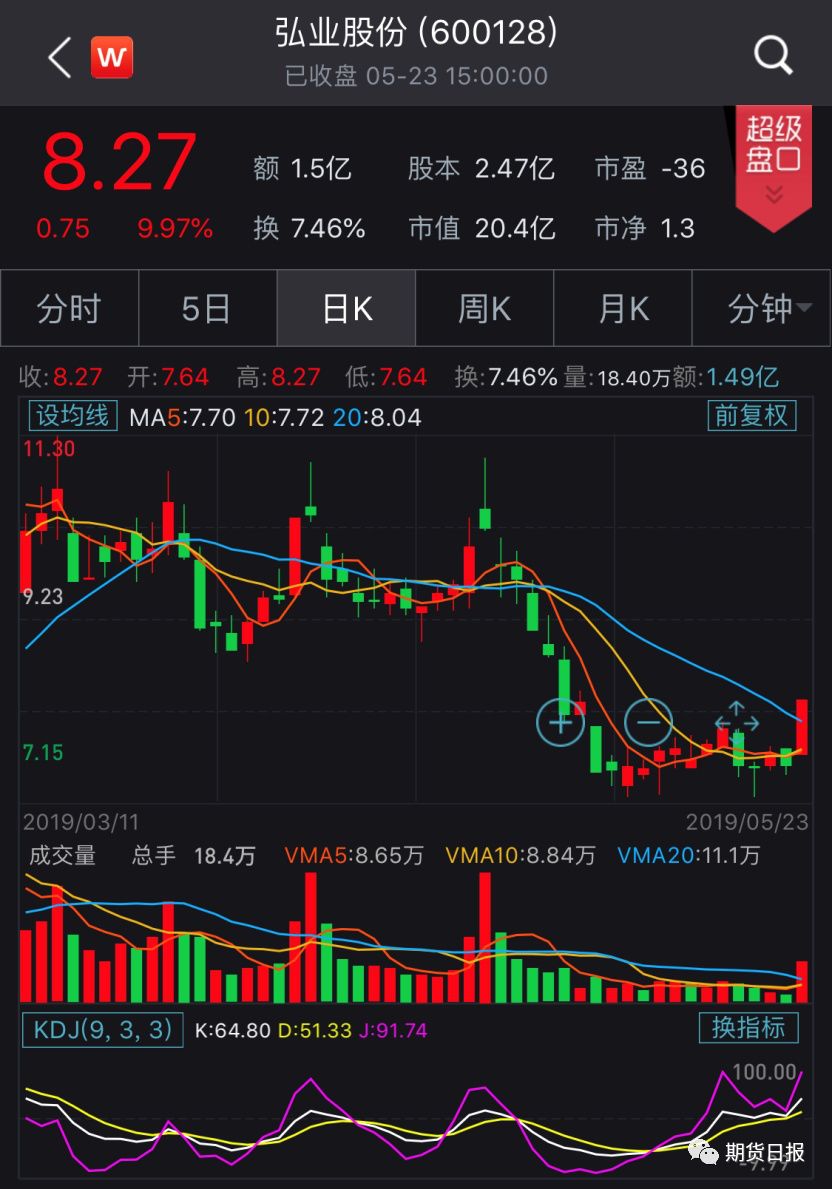This screenshot has width=832, height=1189.
Task: Open the stock search magnifier
Action: tap(772, 56)
